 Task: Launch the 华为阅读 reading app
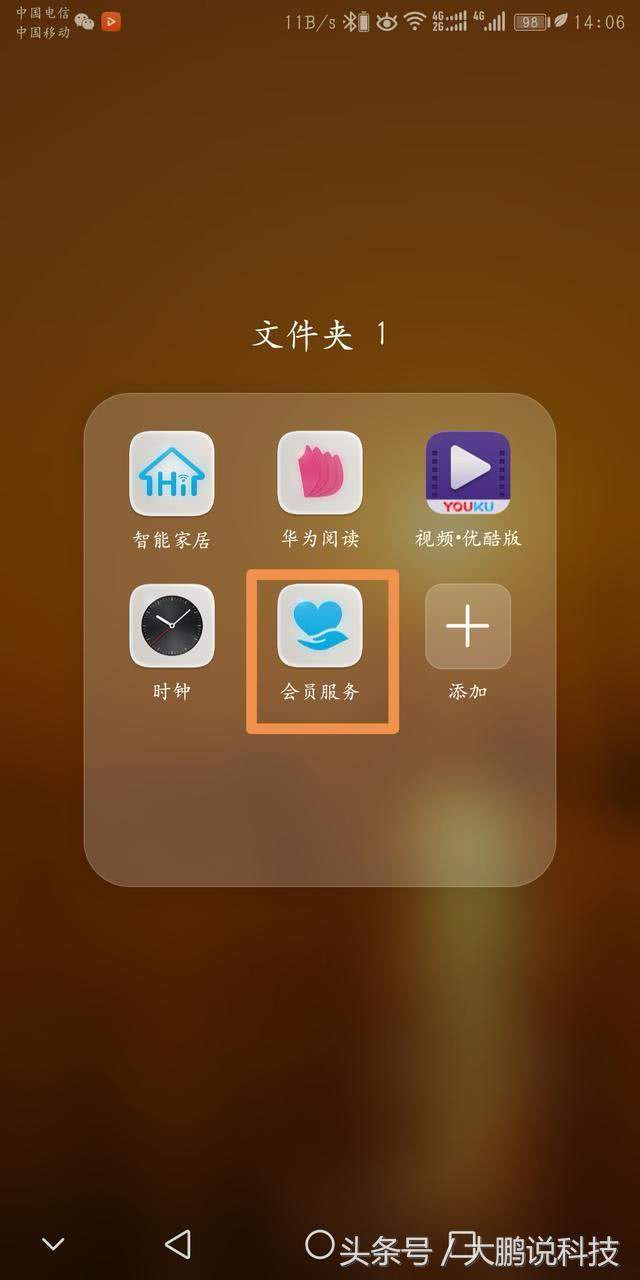pyautogui.click(x=320, y=473)
